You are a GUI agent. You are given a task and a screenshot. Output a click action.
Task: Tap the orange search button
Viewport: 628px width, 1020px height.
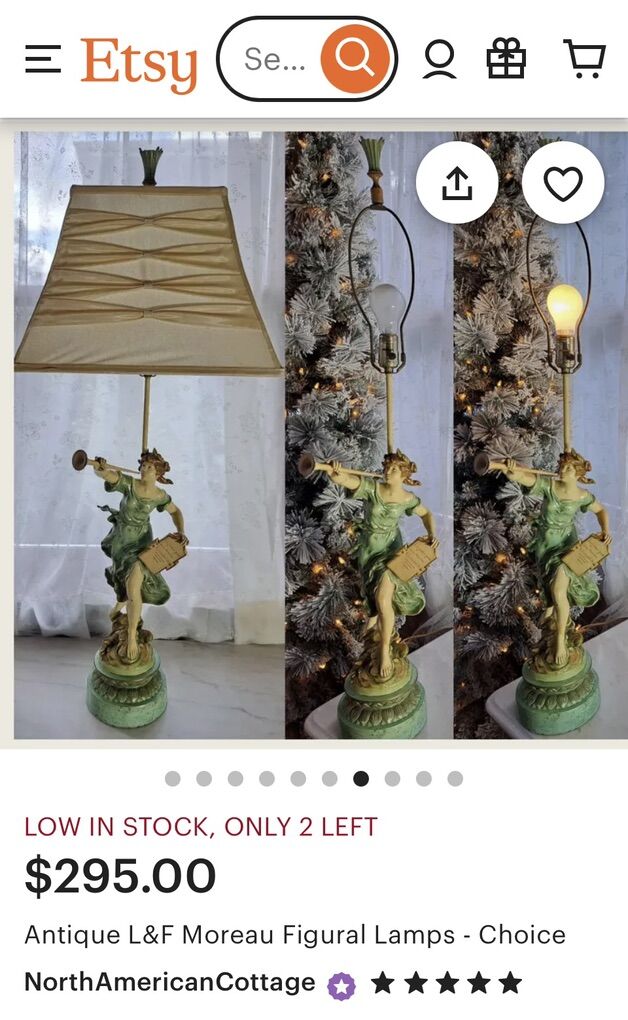pos(354,59)
